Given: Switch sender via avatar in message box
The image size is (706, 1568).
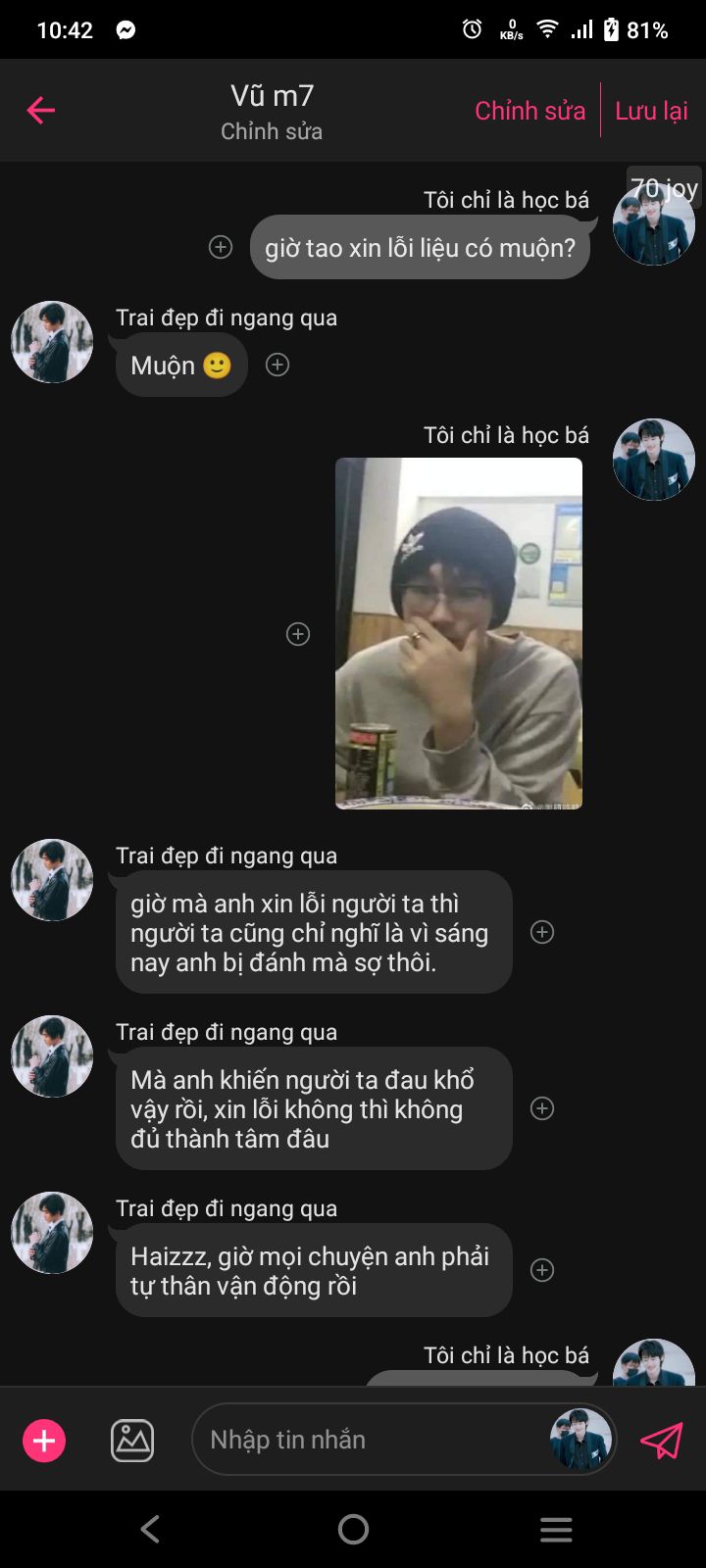Looking at the screenshot, I should coord(580,1440).
